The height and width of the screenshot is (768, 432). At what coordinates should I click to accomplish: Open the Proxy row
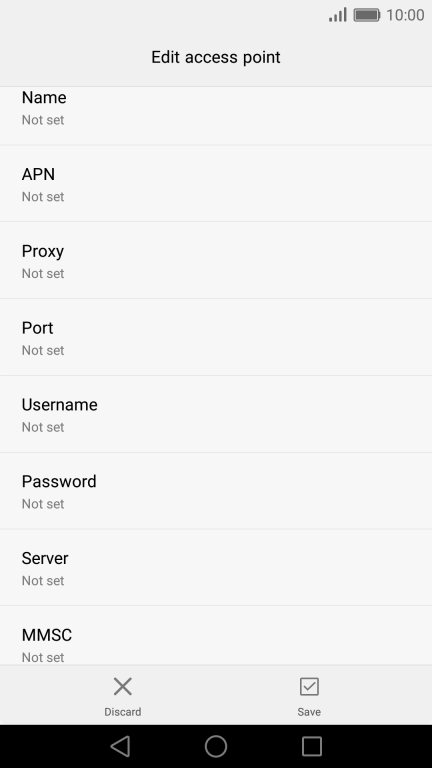216,260
